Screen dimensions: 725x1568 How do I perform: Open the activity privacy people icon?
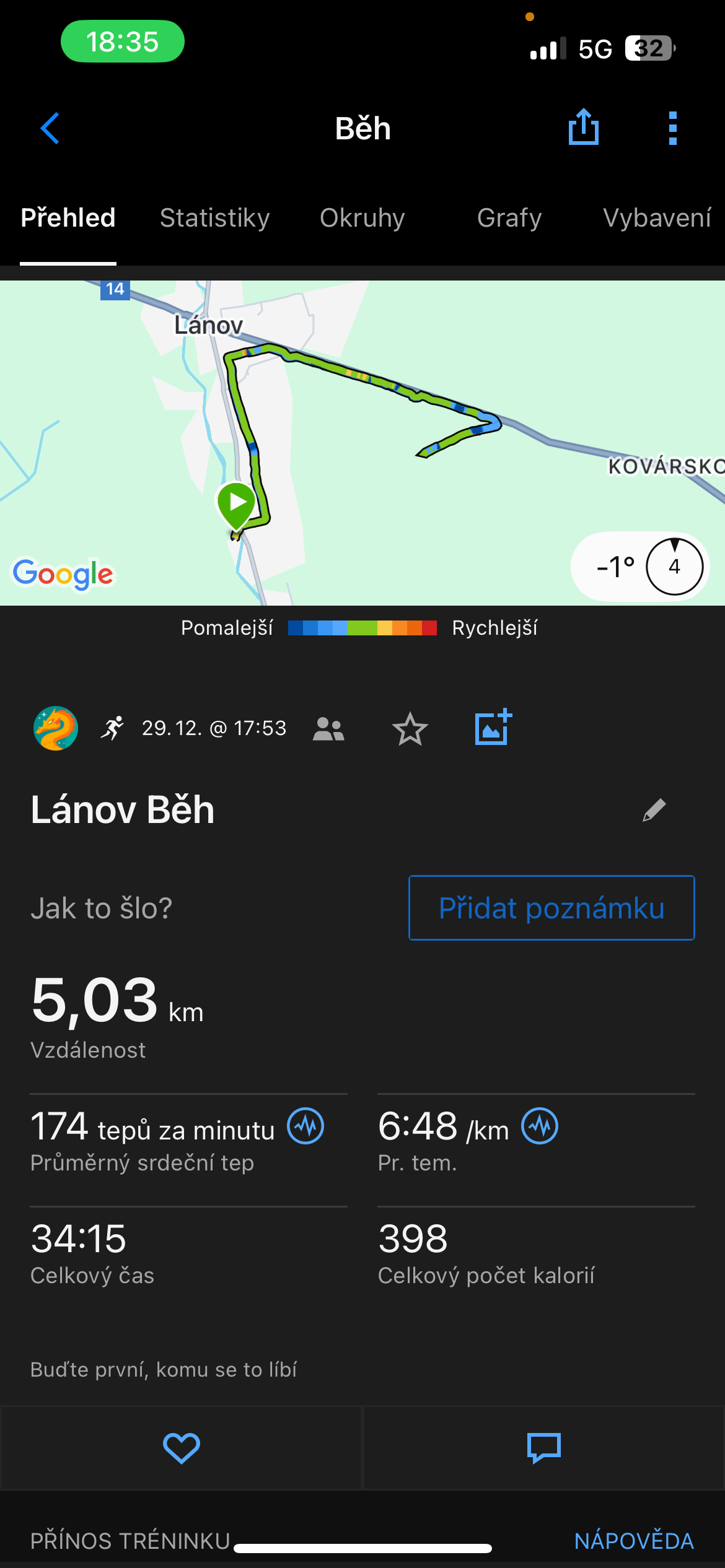tap(328, 729)
